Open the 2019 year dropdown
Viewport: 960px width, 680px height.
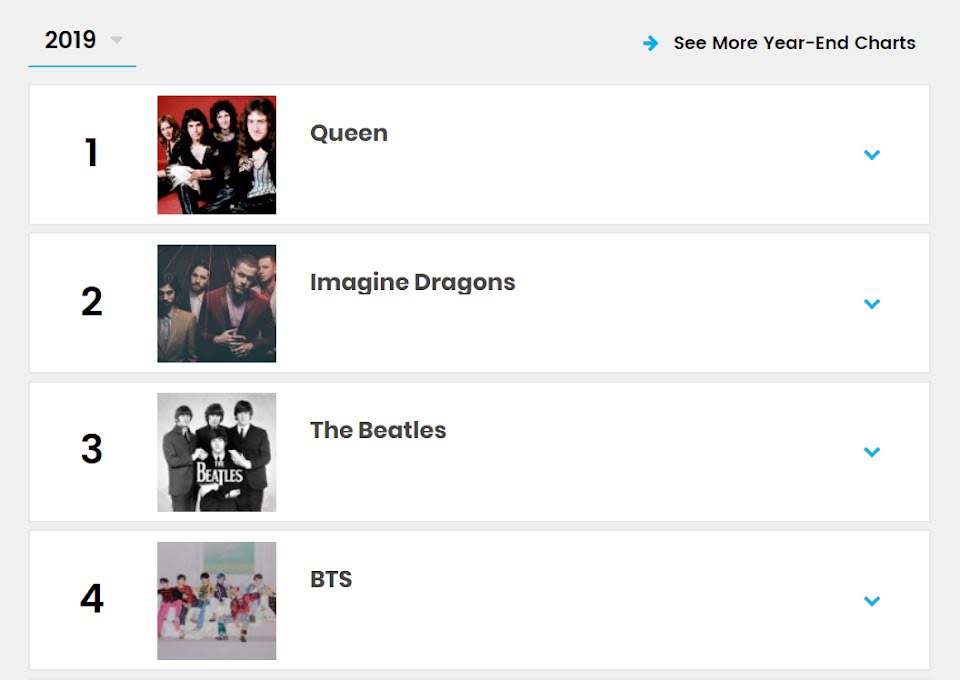pyautogui.click(x=83, y=40)
